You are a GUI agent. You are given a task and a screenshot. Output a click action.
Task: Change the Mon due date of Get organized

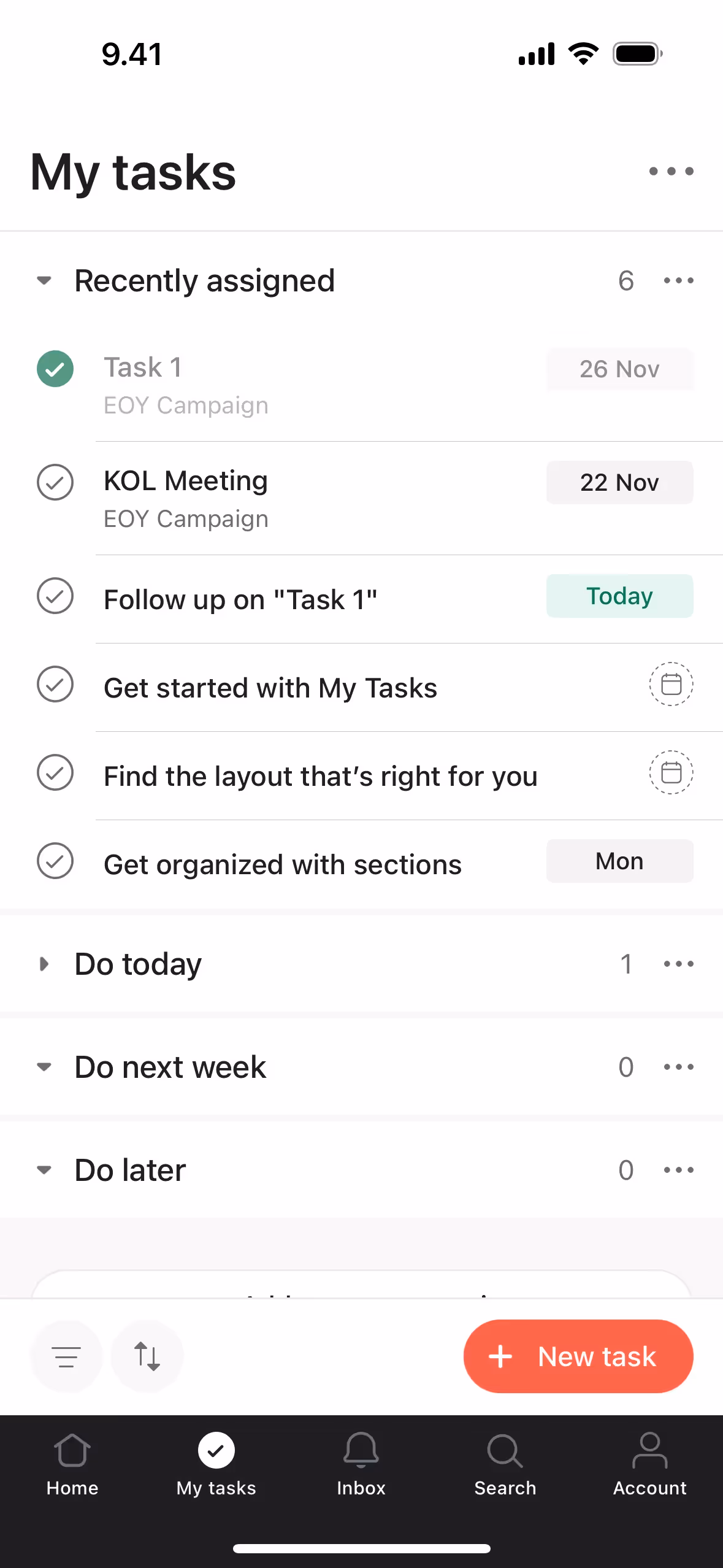tap(620, 861)
